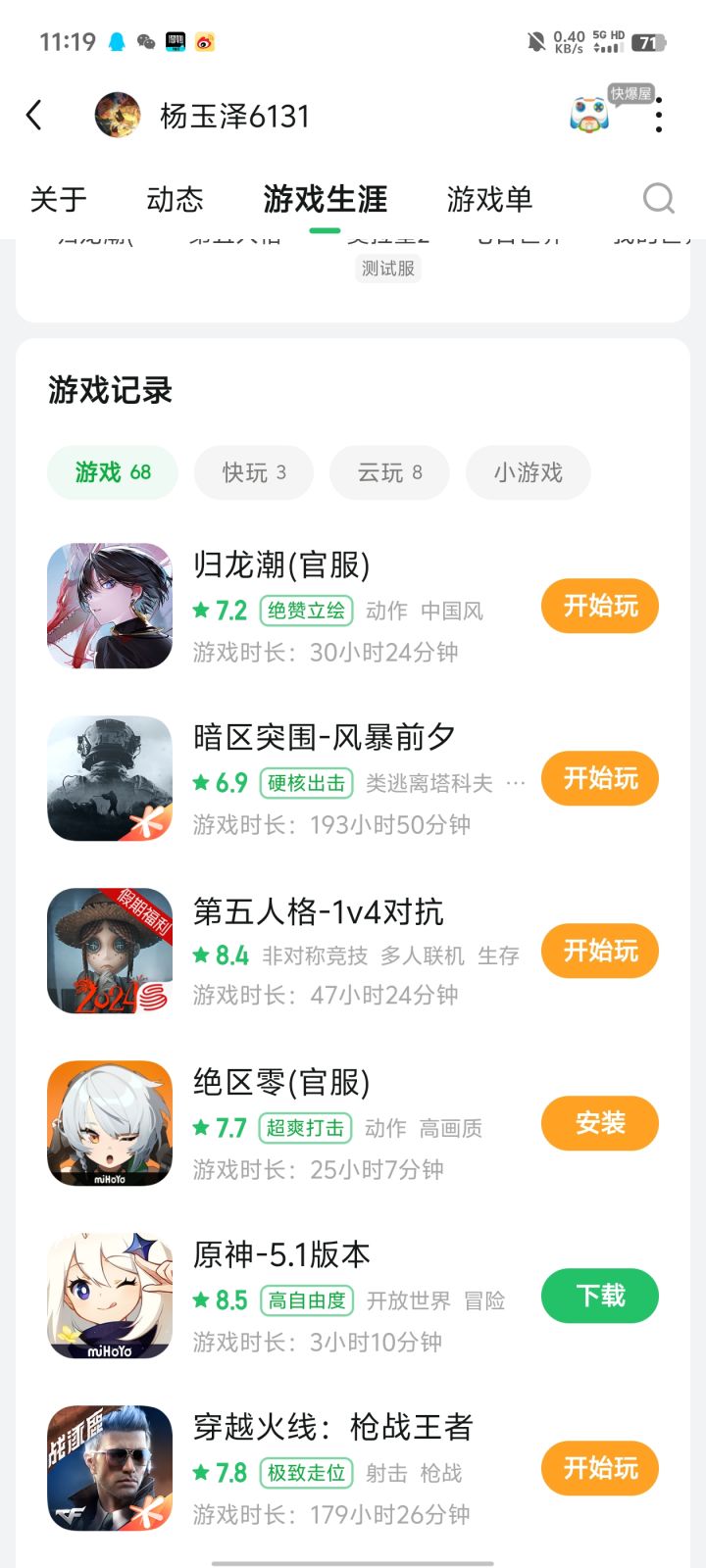This screenshot has width=706, height=1568.
Task: Open 杨玉泽6131's profile avatar
Action: pyautogui.click(x=118, y=116)
